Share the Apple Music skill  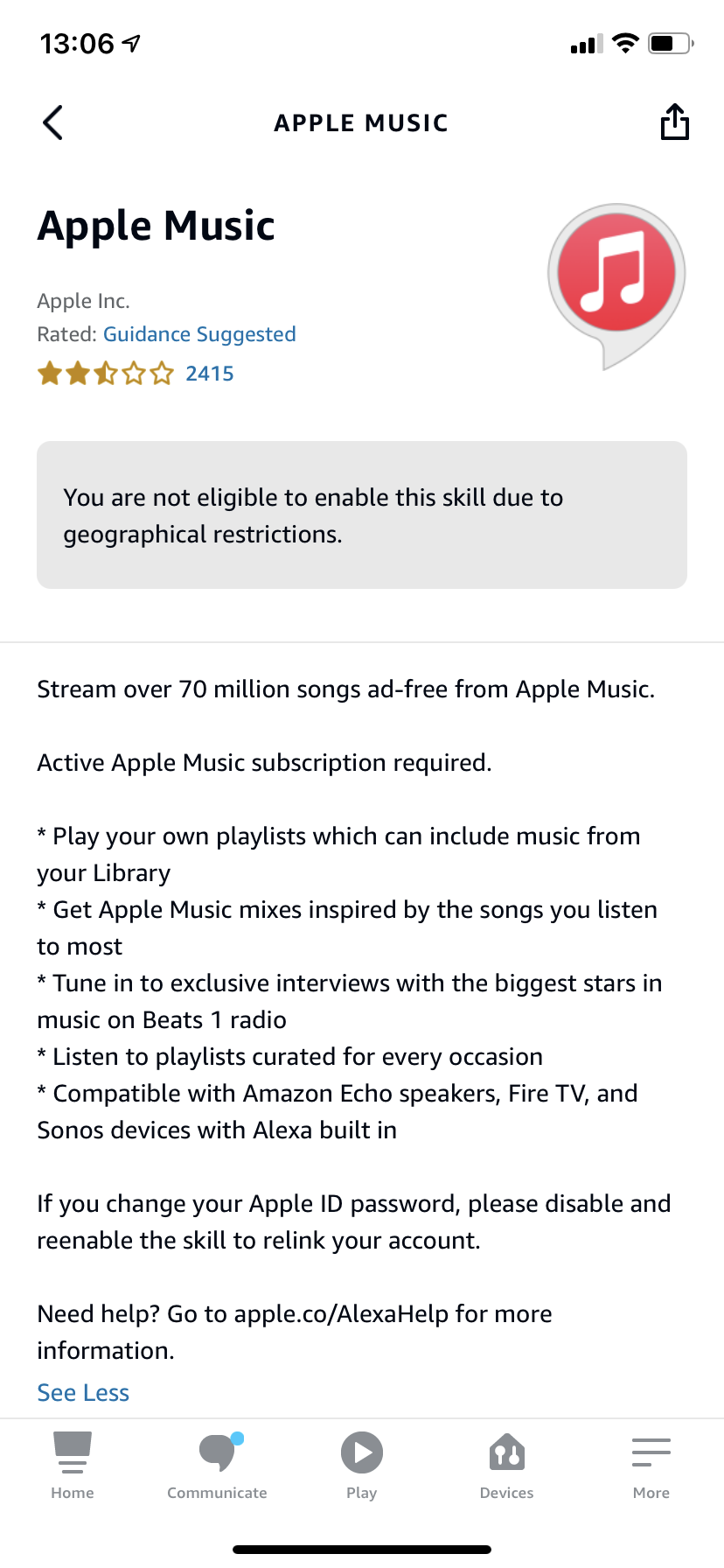674,122
